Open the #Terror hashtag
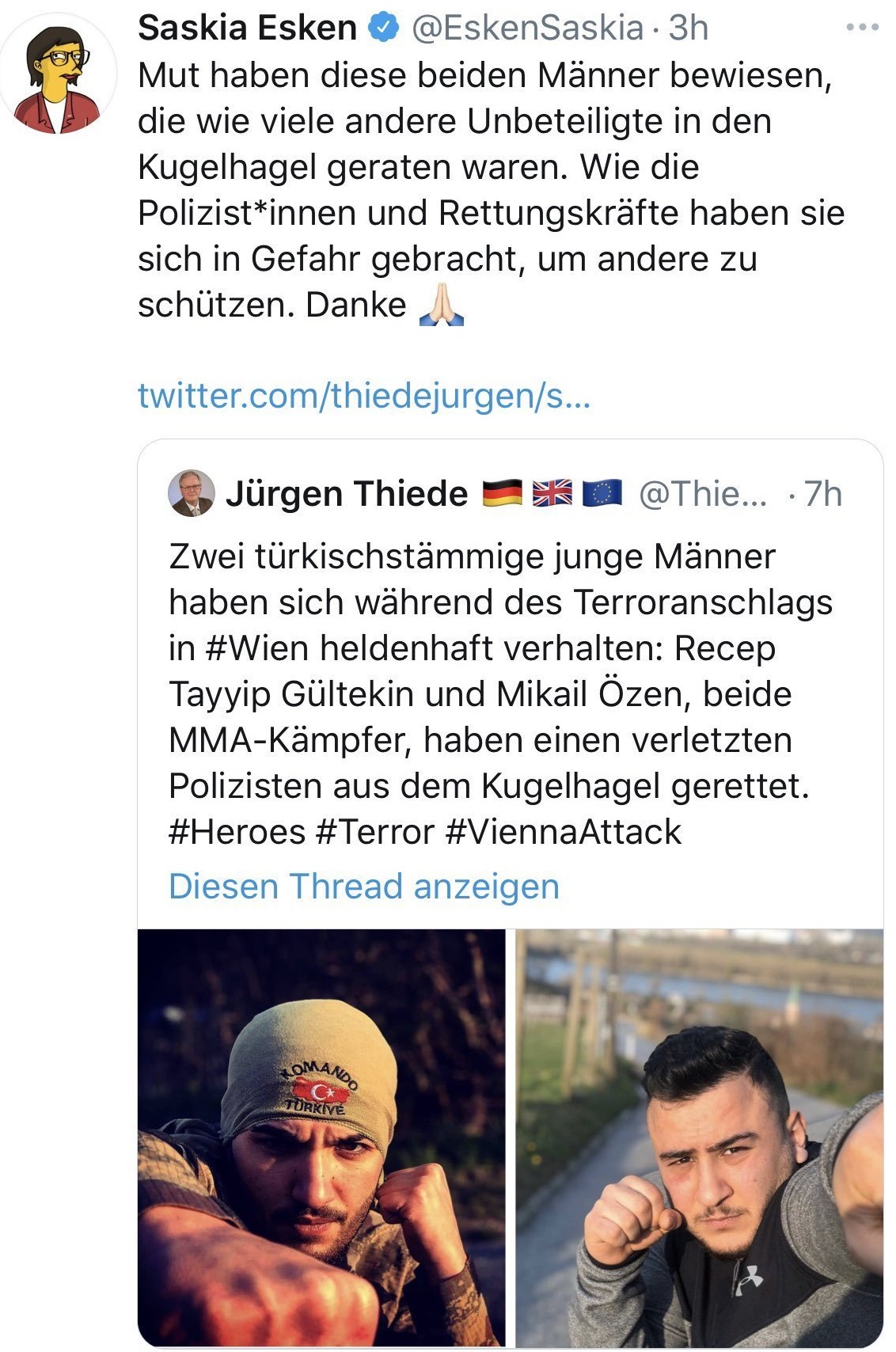The image size is (896, 1352). tap(374, 832)
